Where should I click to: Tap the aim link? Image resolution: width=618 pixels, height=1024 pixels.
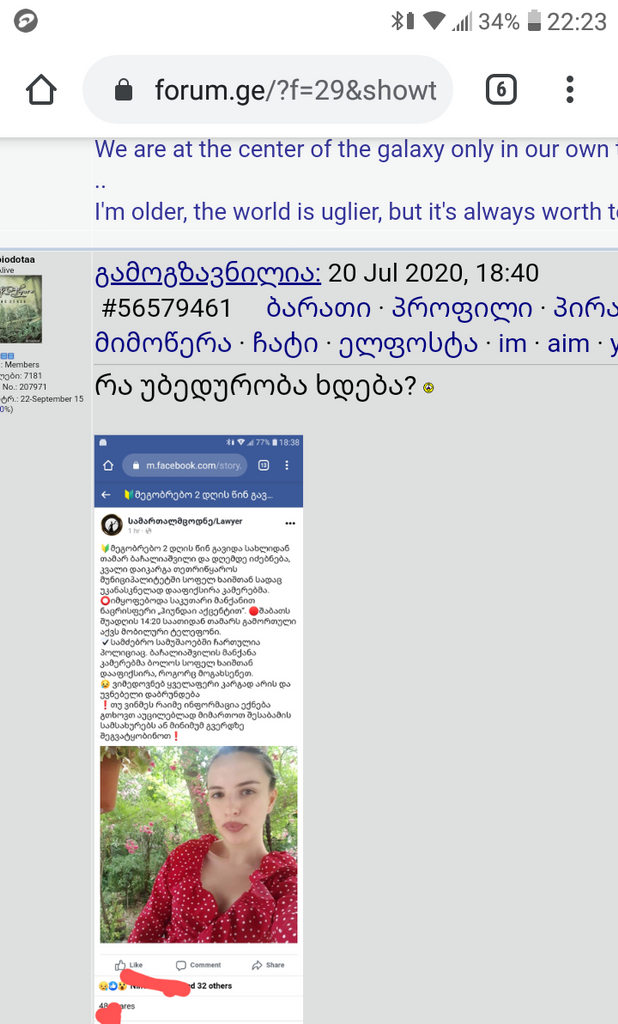coord(569,344)
